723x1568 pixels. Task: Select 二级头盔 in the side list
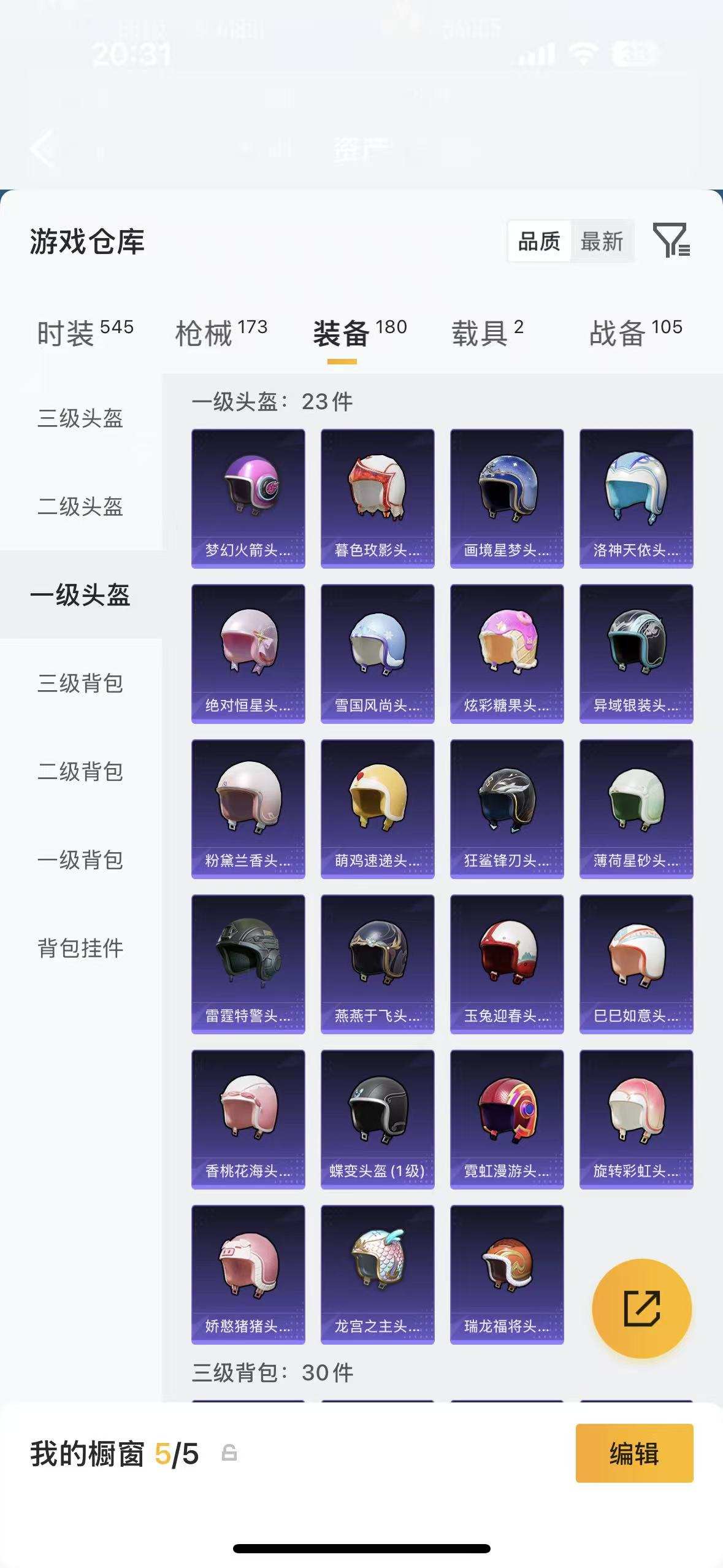pyautogui.click(x=80, y=507)
